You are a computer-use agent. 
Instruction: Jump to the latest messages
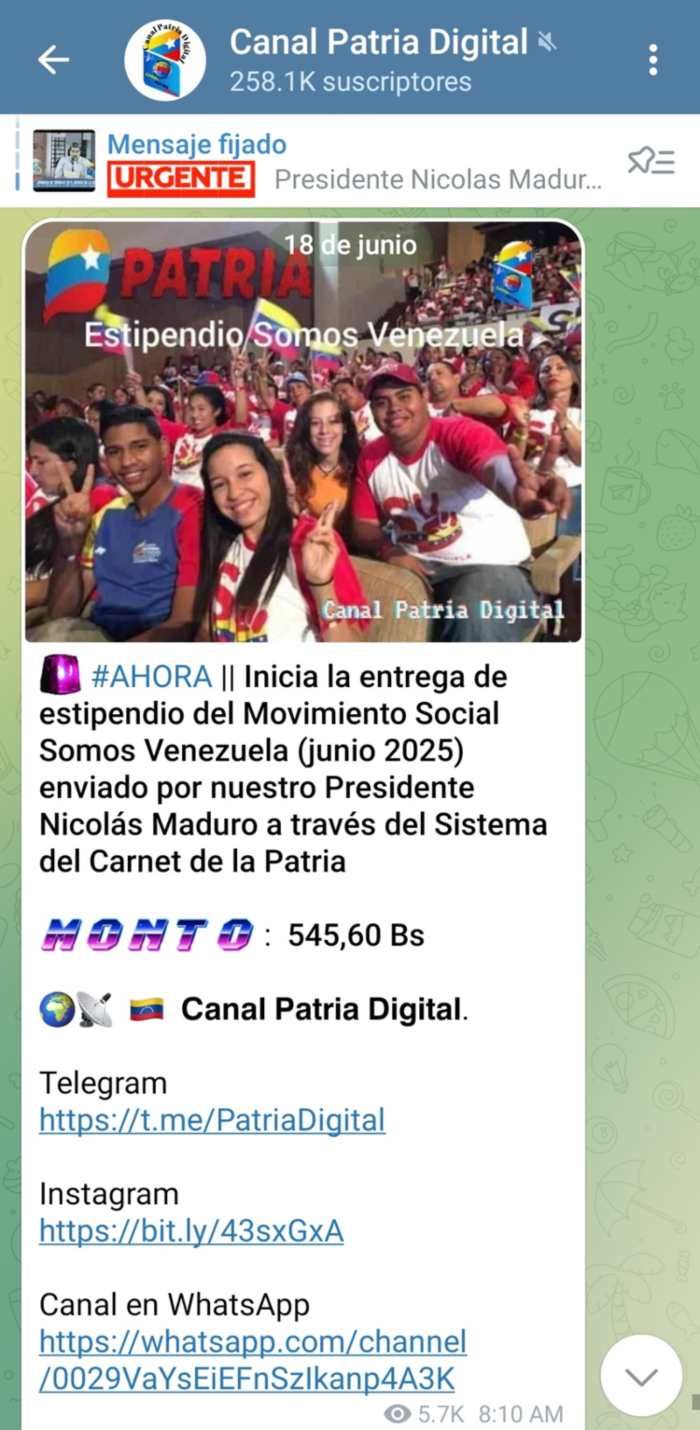point(641,1376)
